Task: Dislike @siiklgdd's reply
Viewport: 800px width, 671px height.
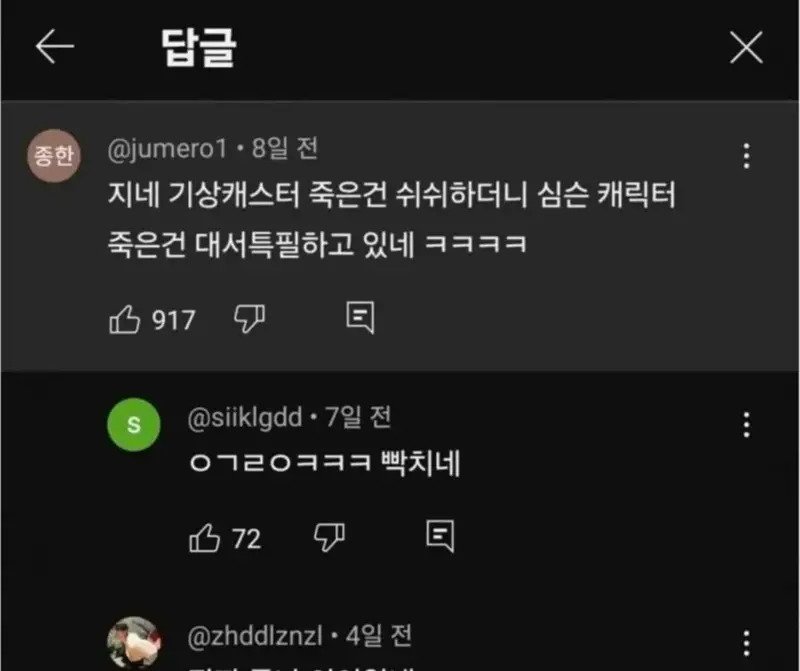Action: pyautogui.click(x=329, y=538)
